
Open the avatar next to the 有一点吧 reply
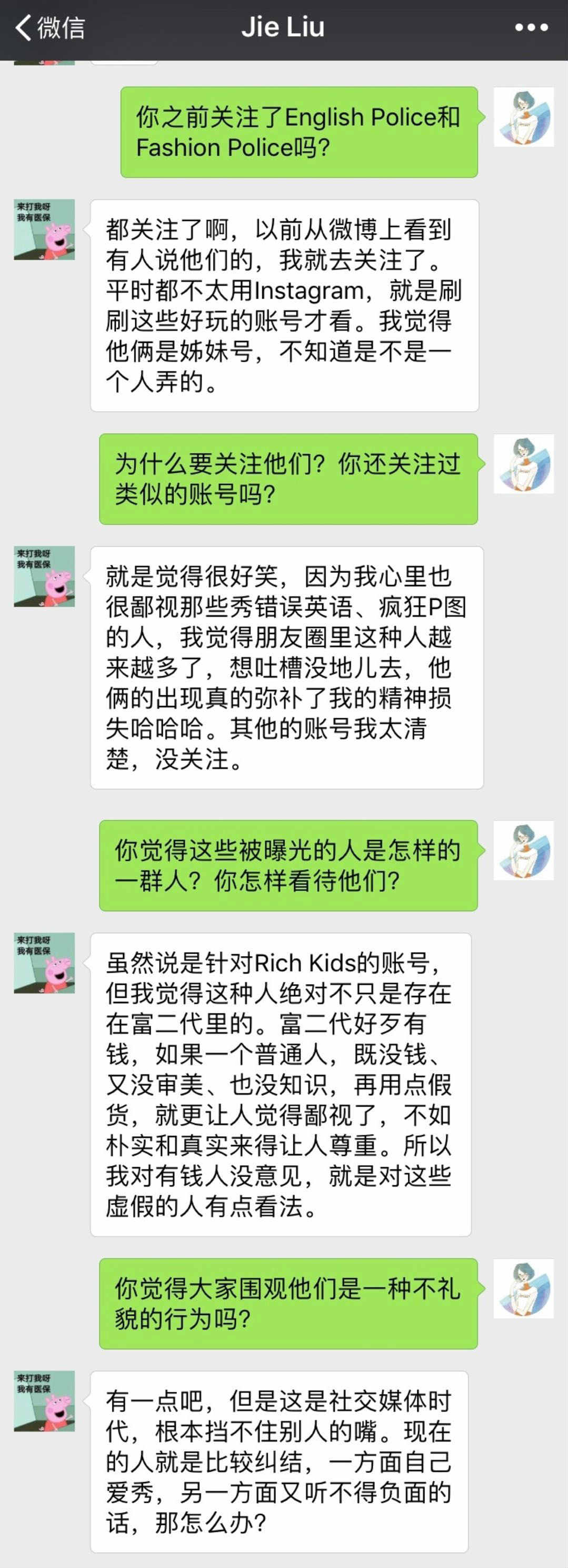click(44, 1401)
